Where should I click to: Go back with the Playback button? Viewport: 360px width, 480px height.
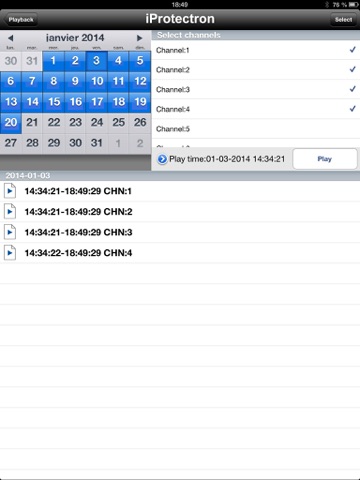tap(20, 20)
